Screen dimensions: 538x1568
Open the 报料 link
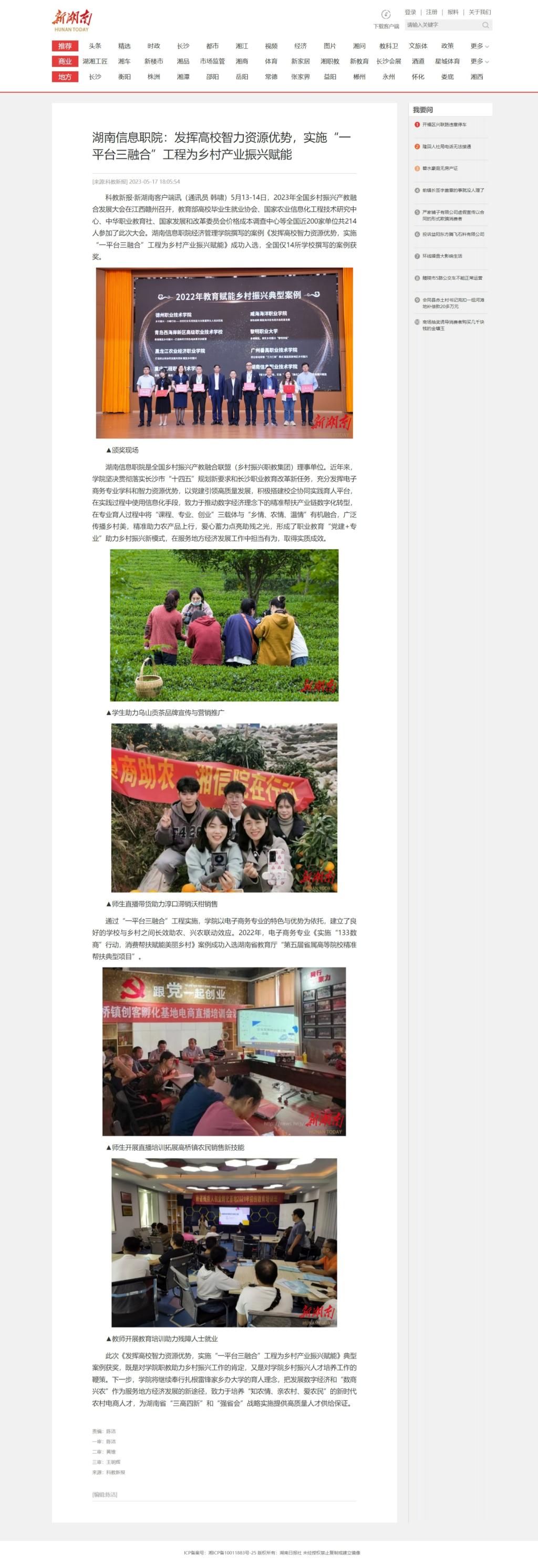(453, 12)
